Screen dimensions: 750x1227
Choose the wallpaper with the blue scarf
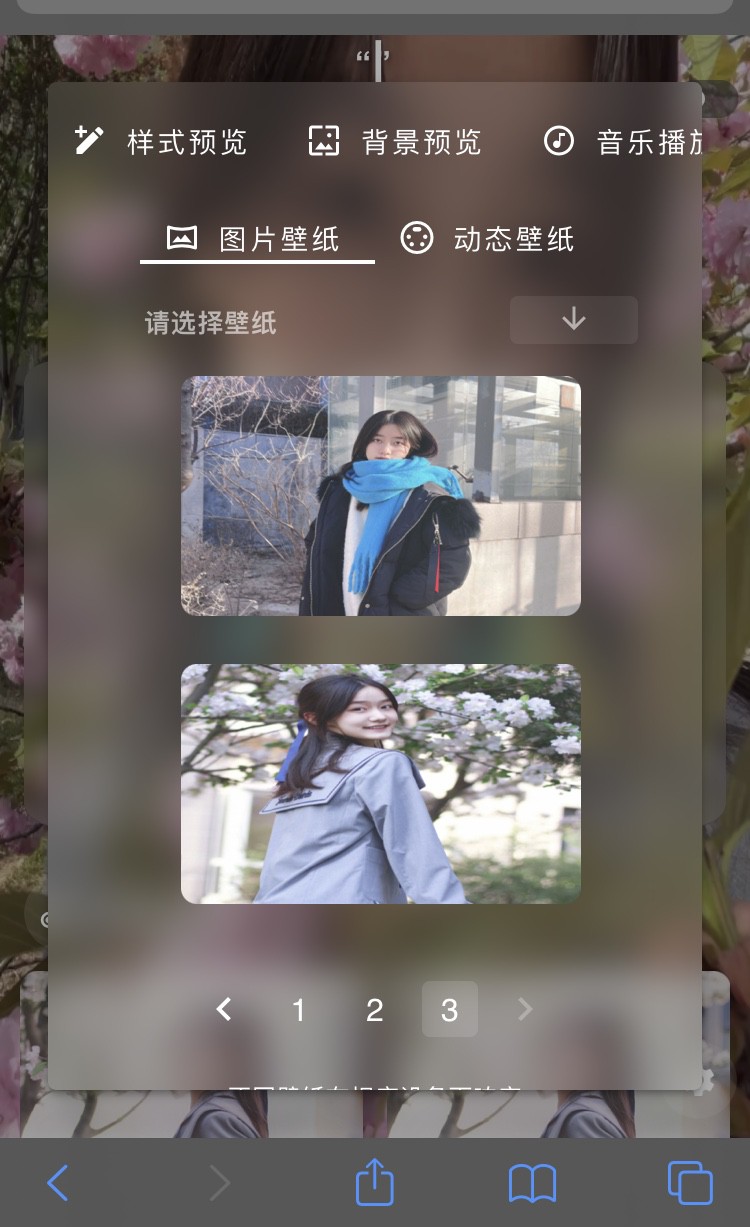coord(381,496)
